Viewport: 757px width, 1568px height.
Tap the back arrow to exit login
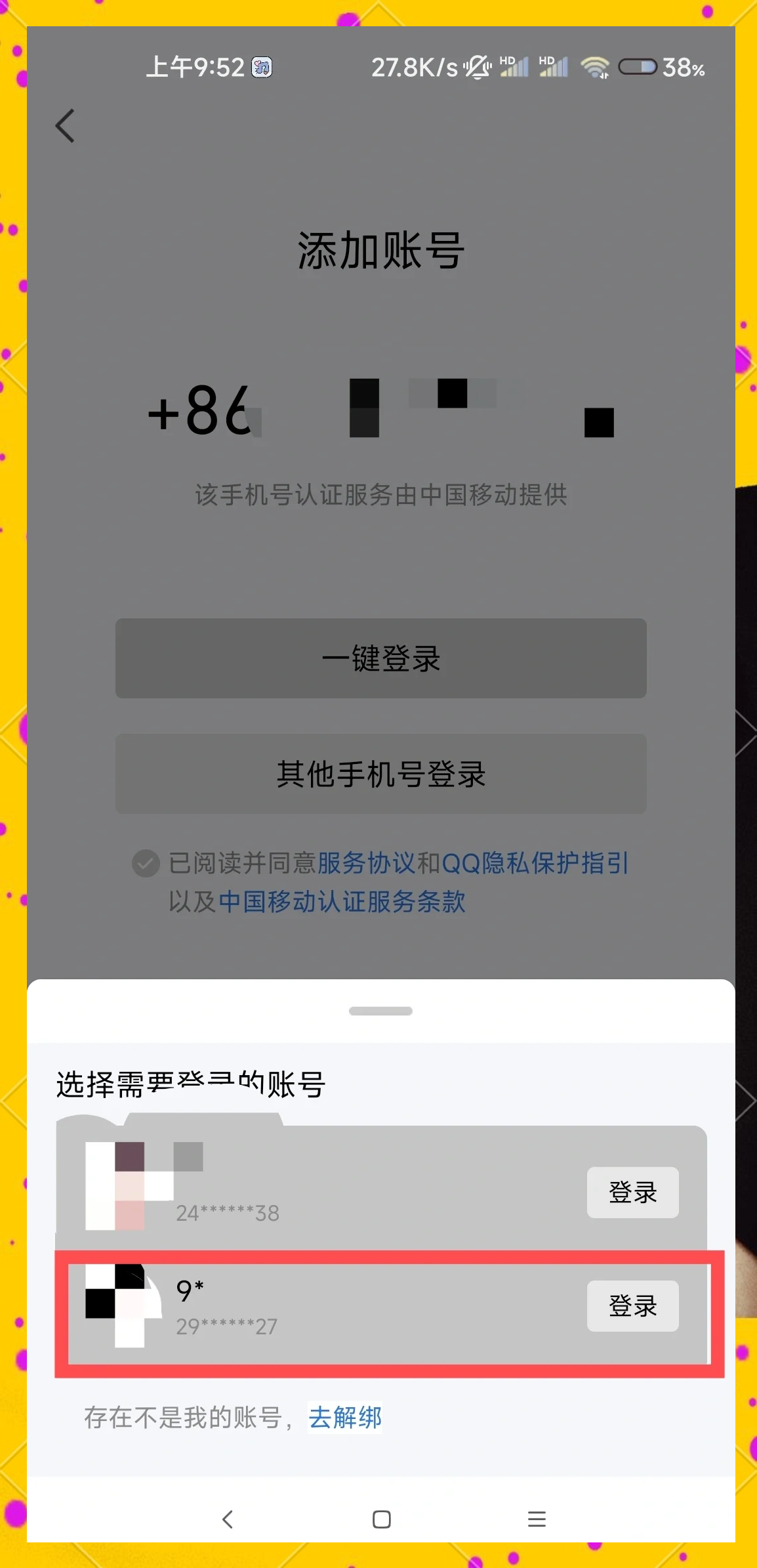point(64,125)
